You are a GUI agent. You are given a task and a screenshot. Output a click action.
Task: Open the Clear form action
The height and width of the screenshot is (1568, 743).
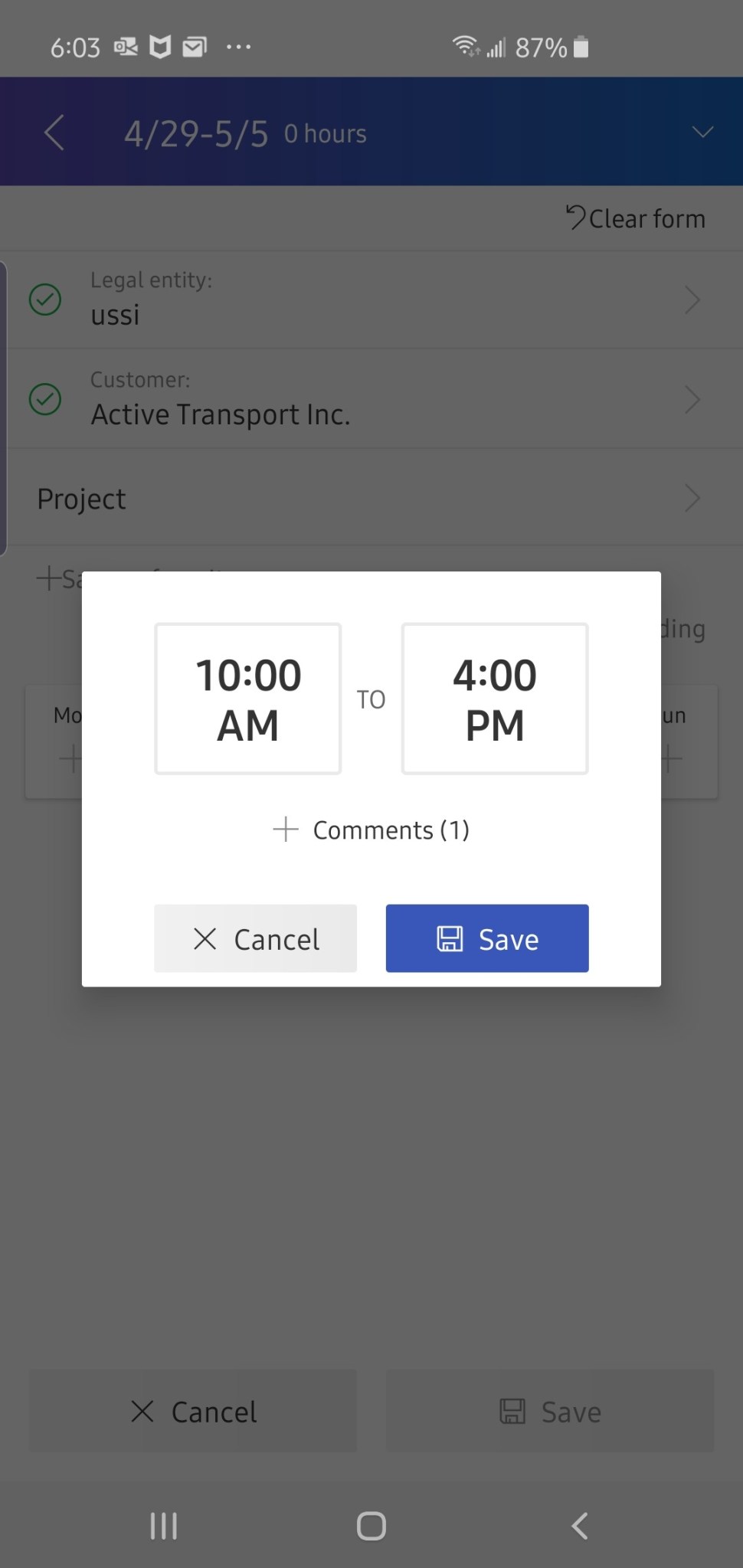point(636,219)
